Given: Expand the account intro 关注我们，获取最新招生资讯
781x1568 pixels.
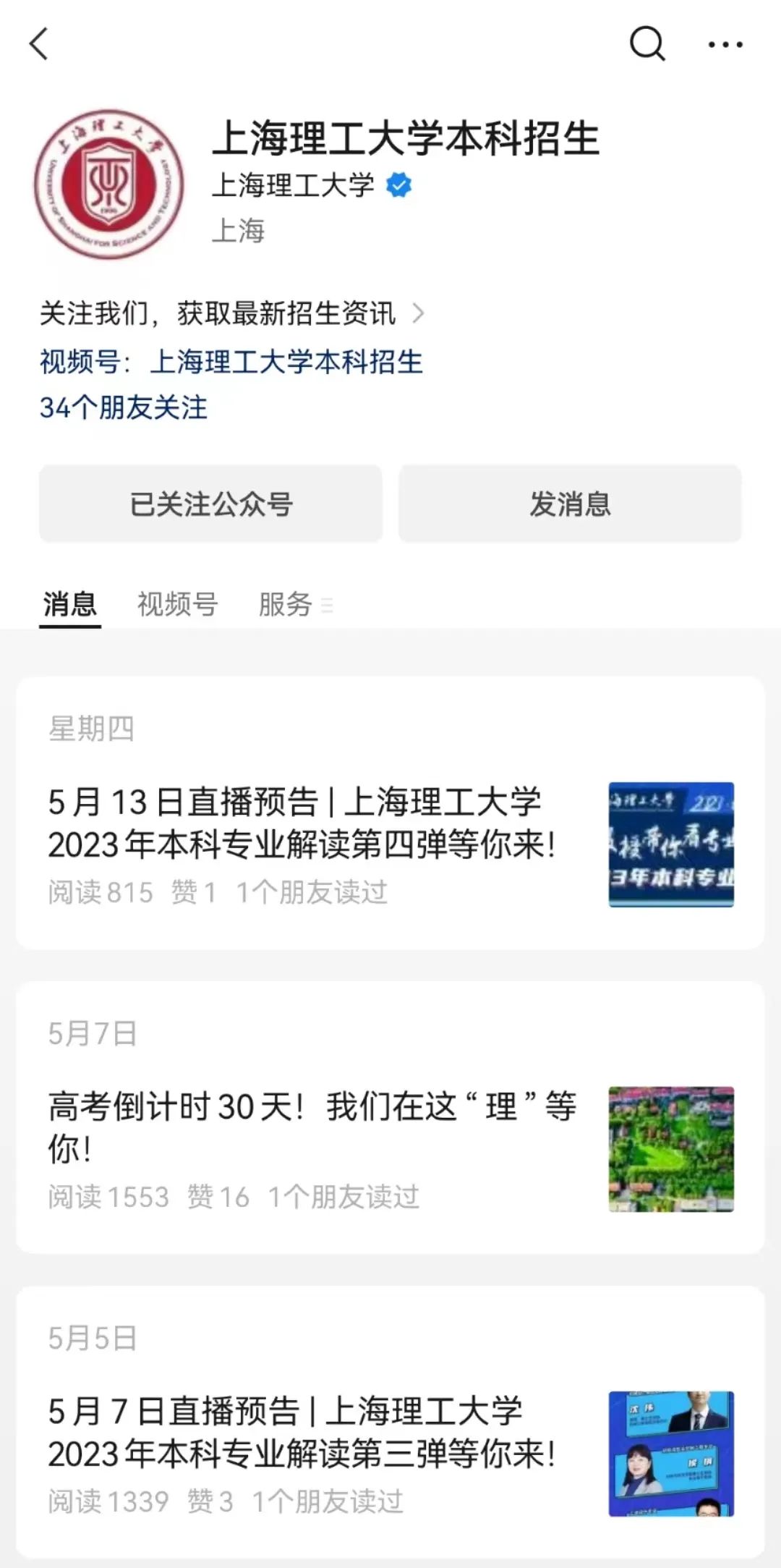Looking at the screenshot, I should [x=231, y=313].
